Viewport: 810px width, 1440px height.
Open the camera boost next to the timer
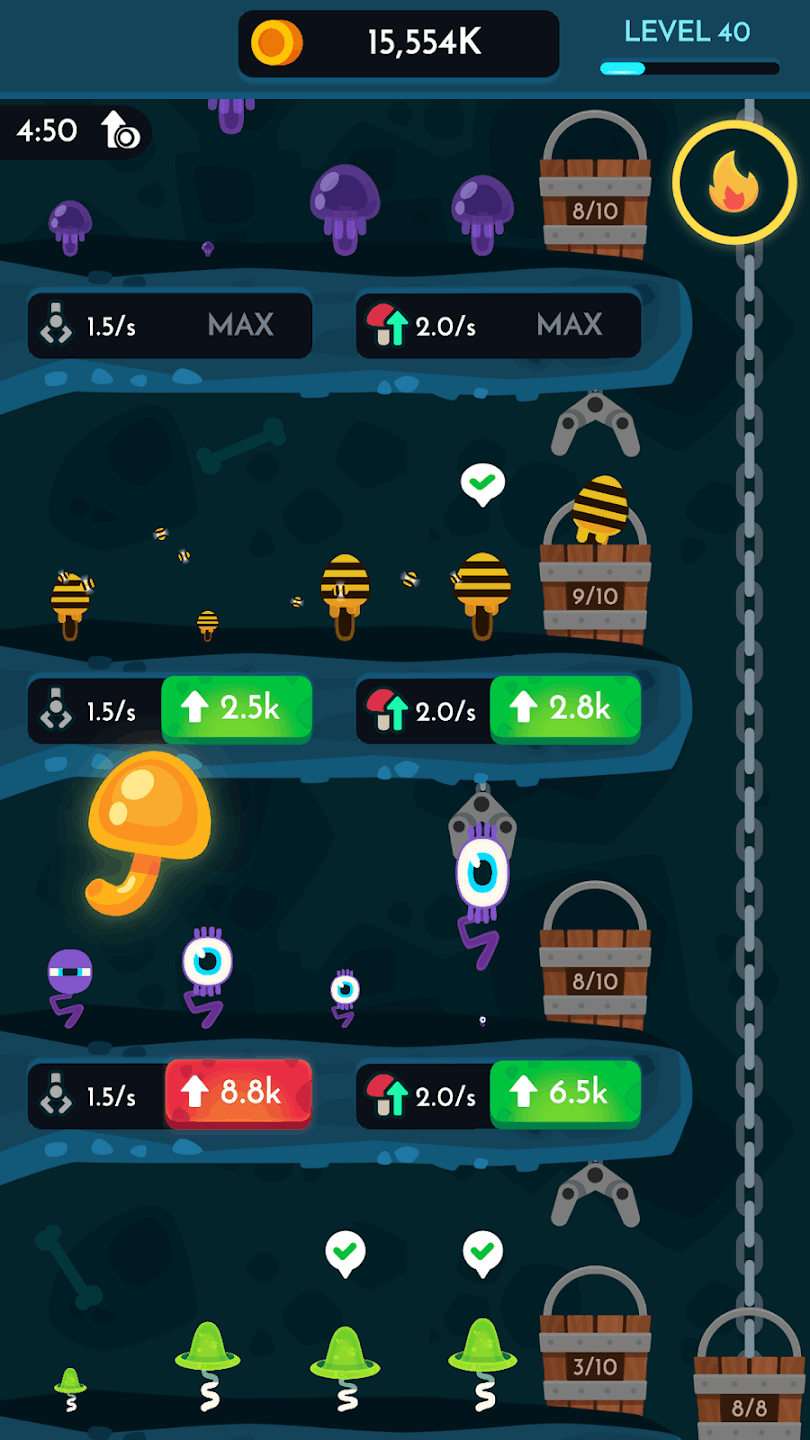tap(119, 131)
